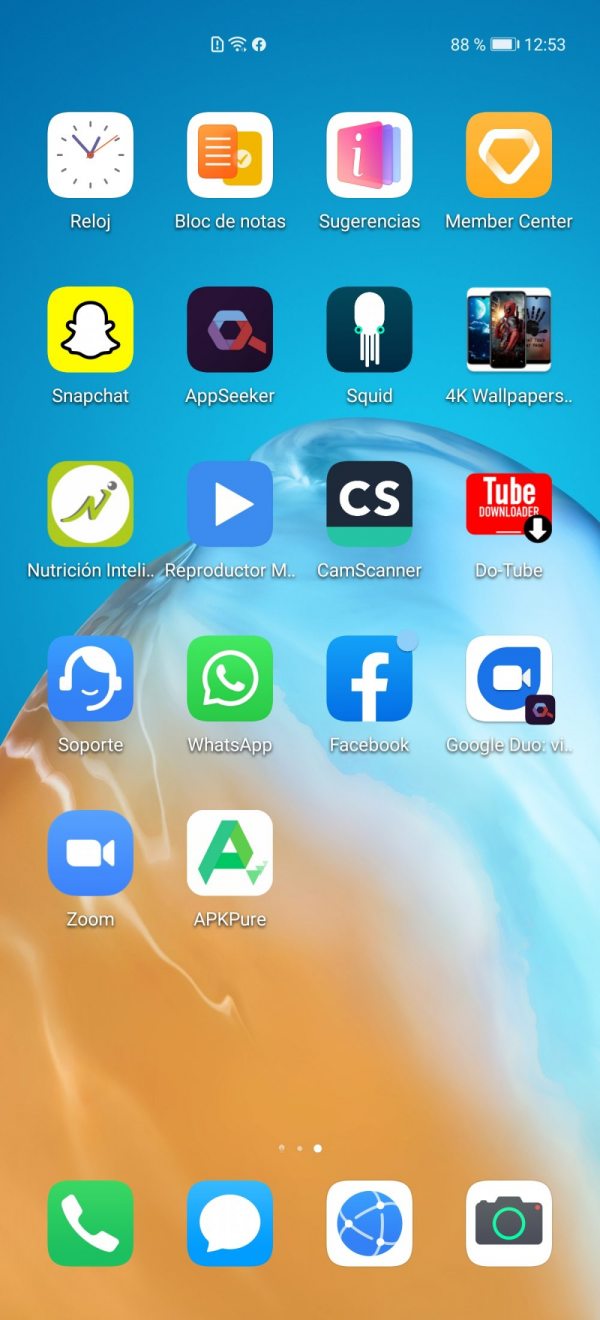600x1320 pixels.
Task: Open CamScanner
Action: [x=369, y=504]
